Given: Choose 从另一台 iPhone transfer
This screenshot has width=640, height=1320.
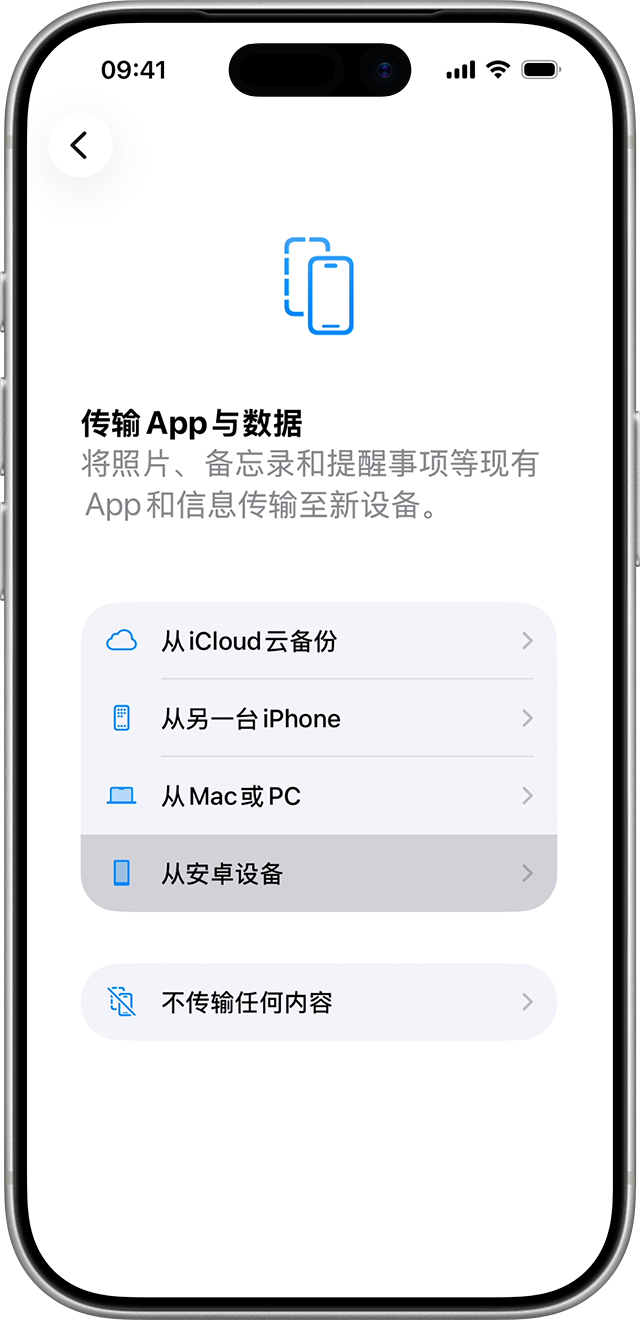Looking at the screenshot, I should tap(319, 718).
